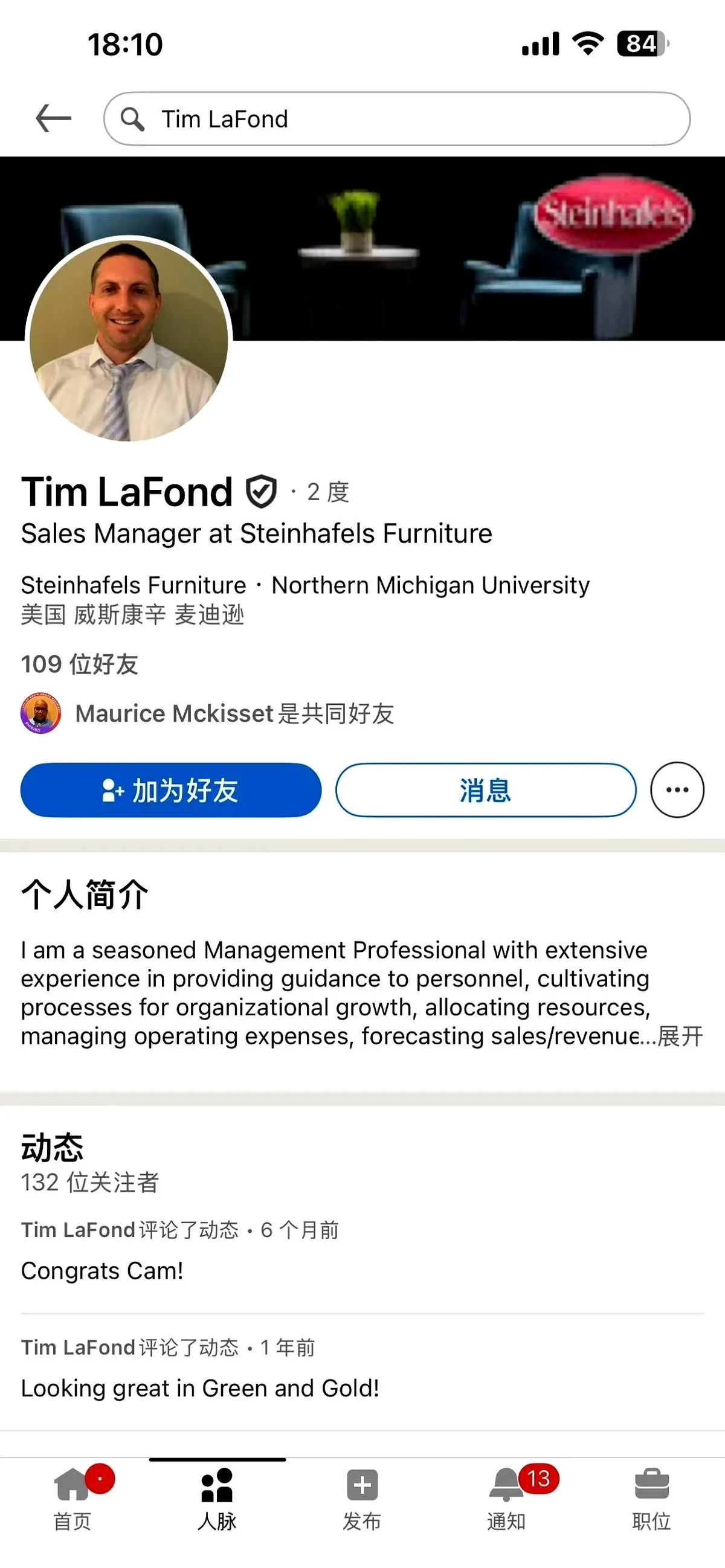
Task: Open the Looking great in Green and Gold comment
Action: coord(199,1388)
